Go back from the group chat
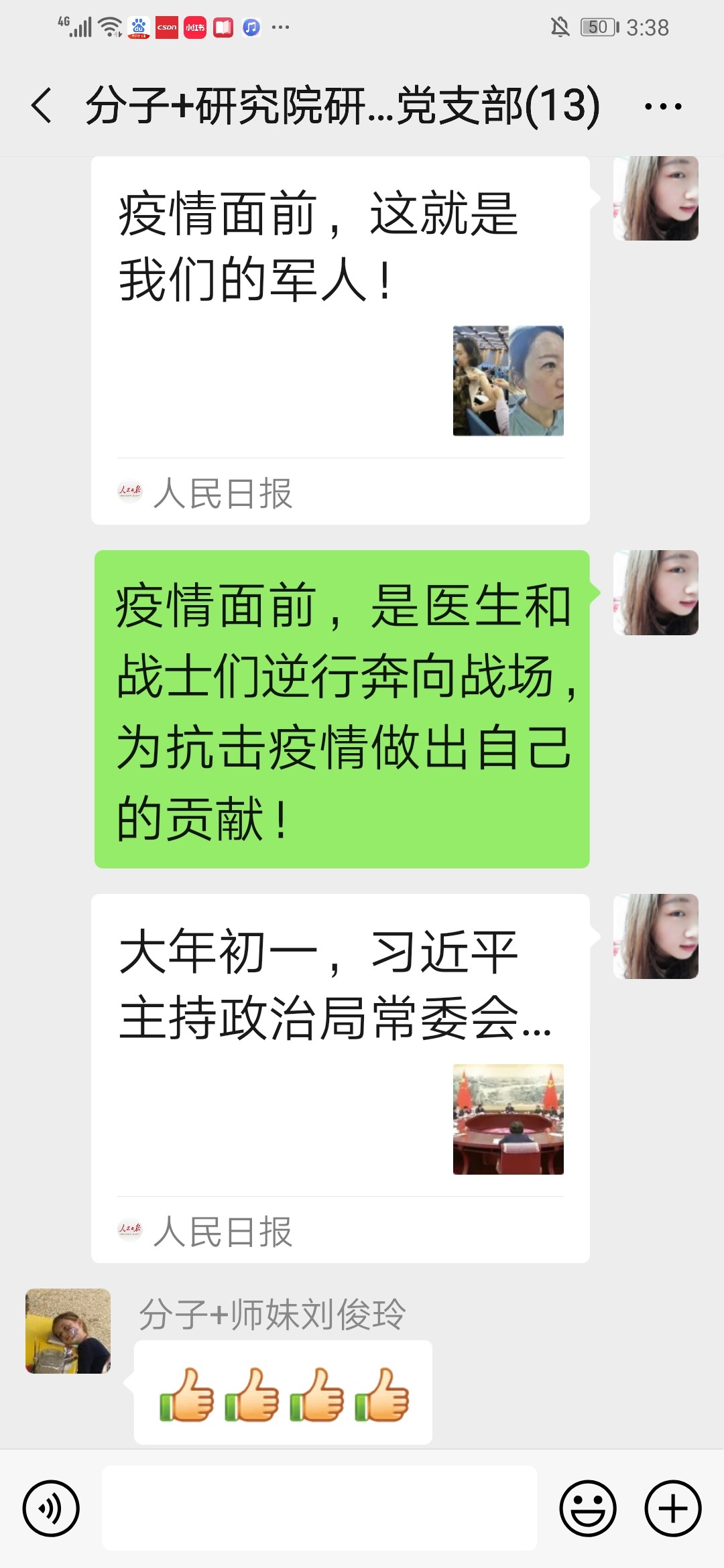This screenshot has width=724, height=1568. coord(42,106)
